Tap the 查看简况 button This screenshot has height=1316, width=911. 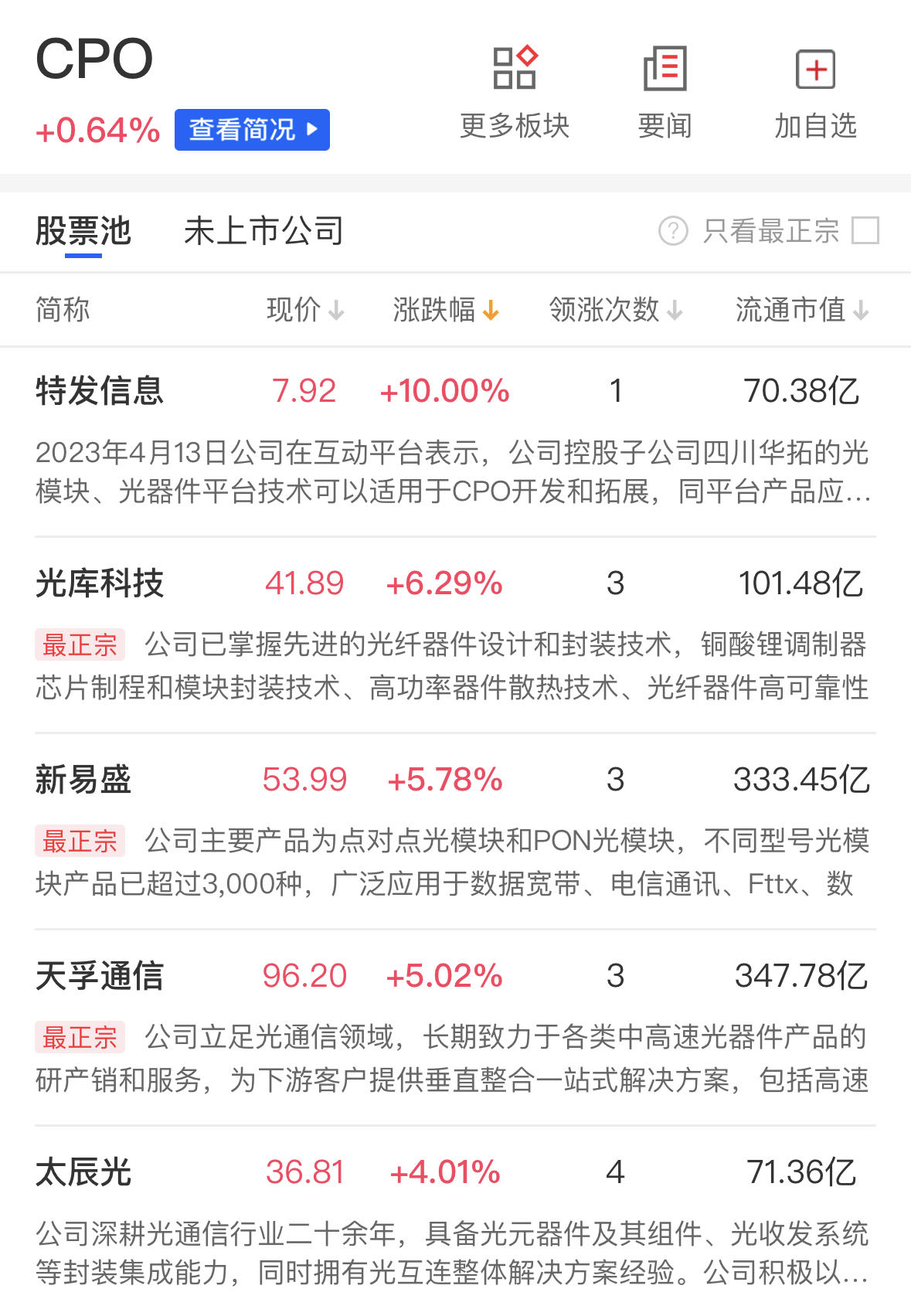point(252,130)
